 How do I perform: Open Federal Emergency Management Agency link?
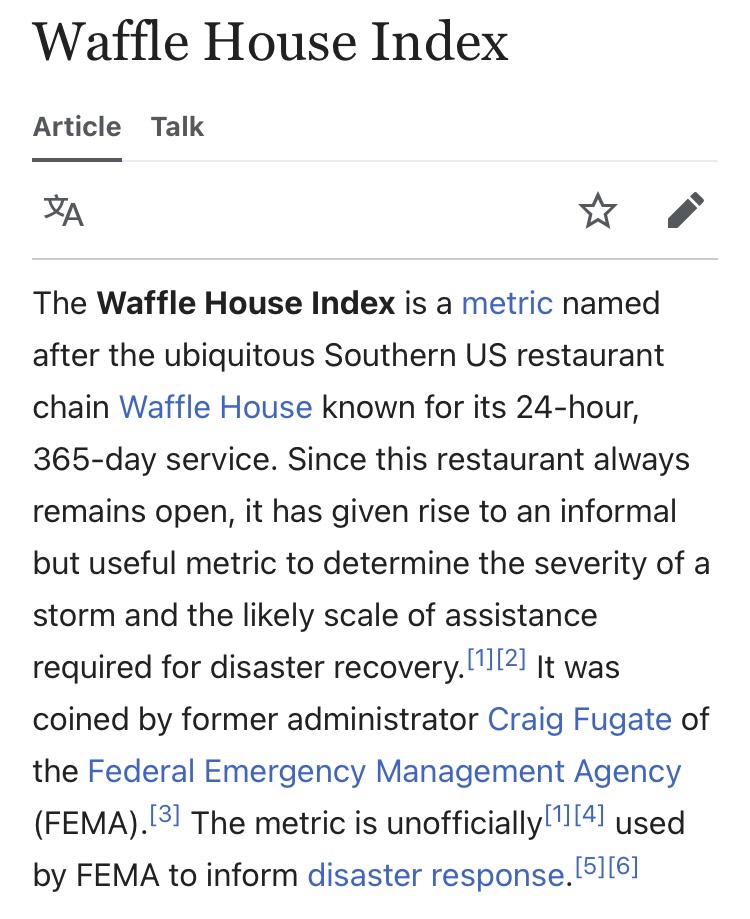coord(384,771)
